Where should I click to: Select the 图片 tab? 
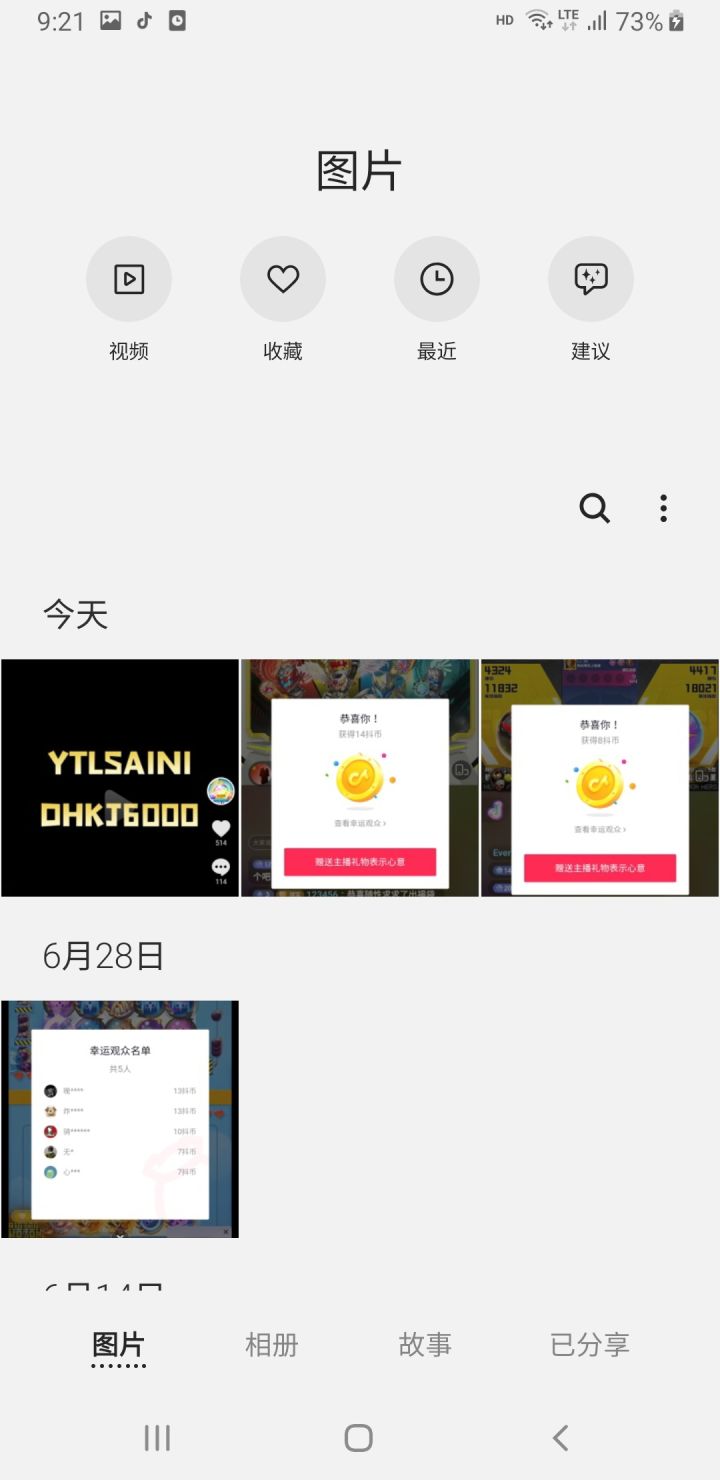coord(119,1345)
